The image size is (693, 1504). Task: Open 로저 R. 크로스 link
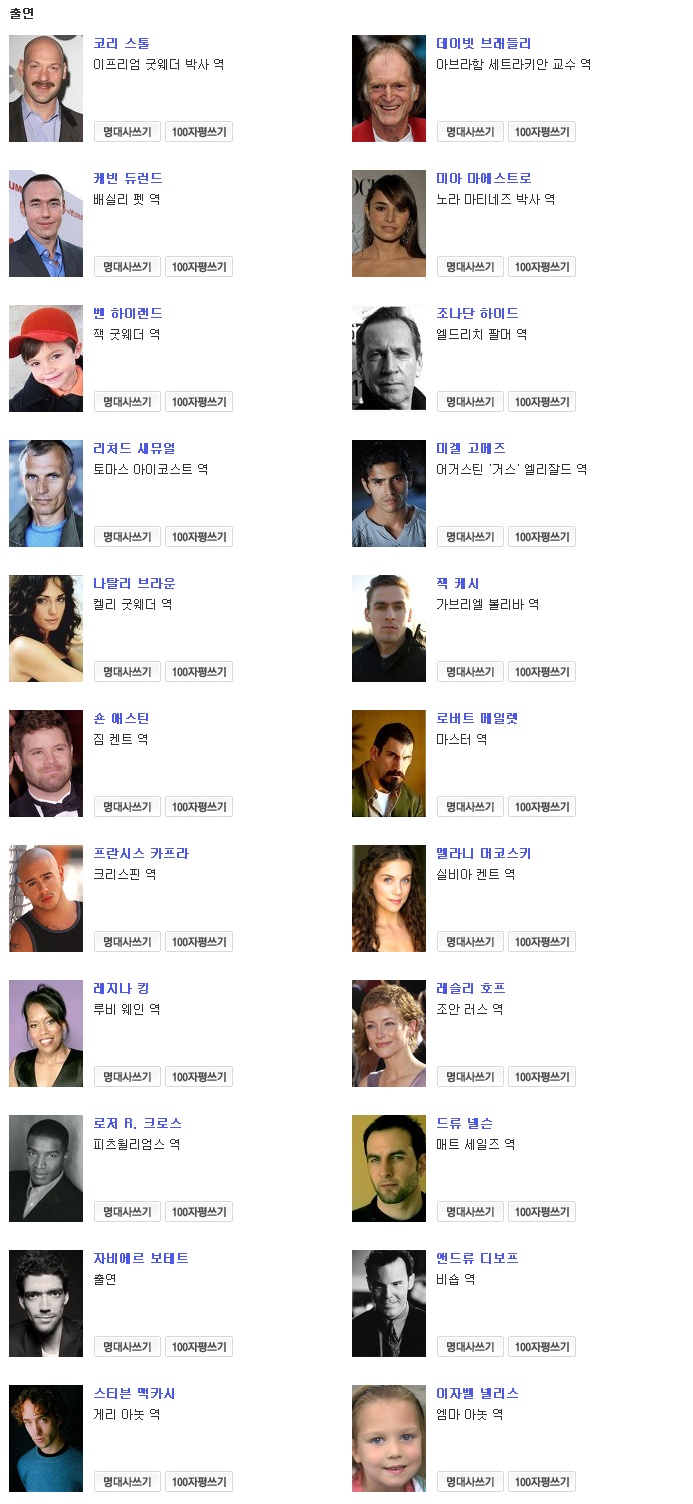137,1123
